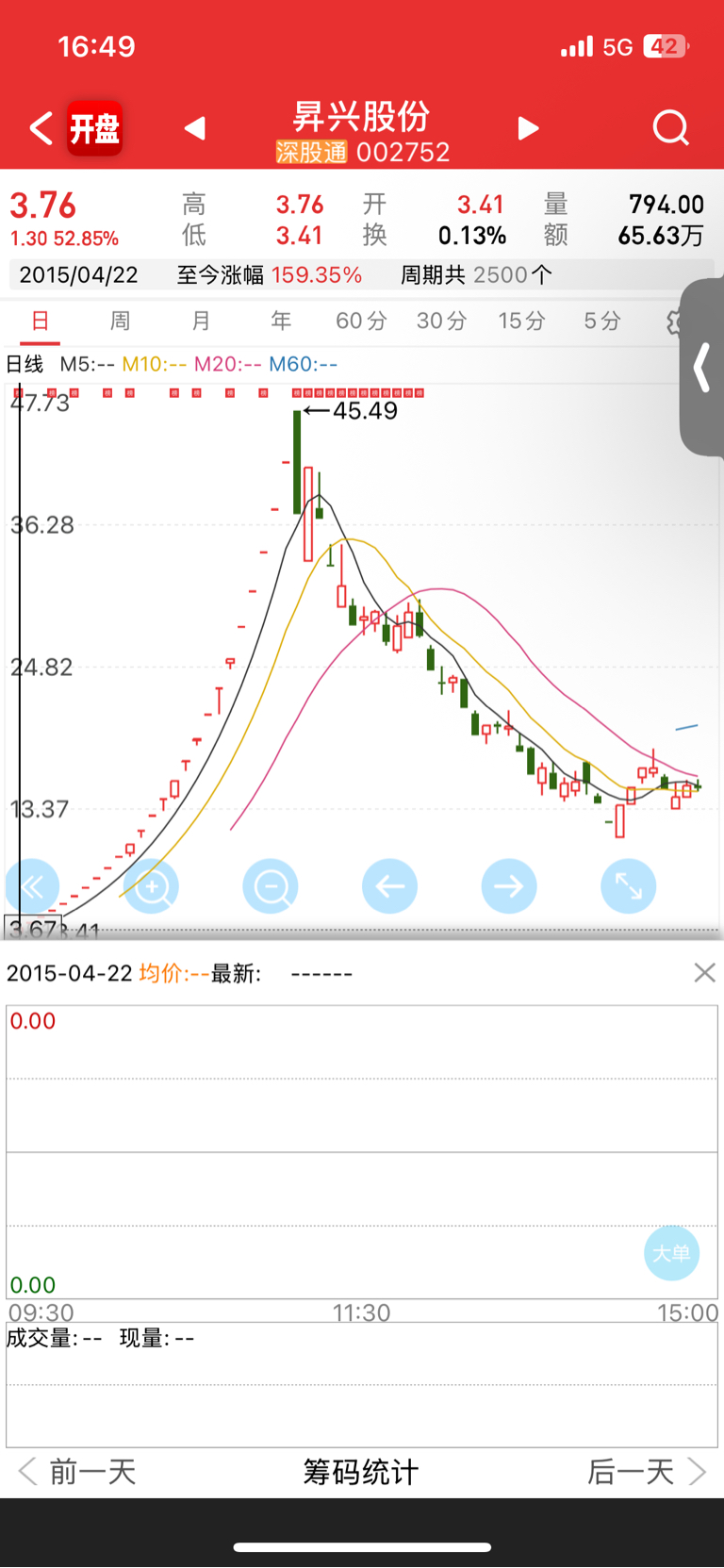Zoom out on the candlestick chart

271,886
